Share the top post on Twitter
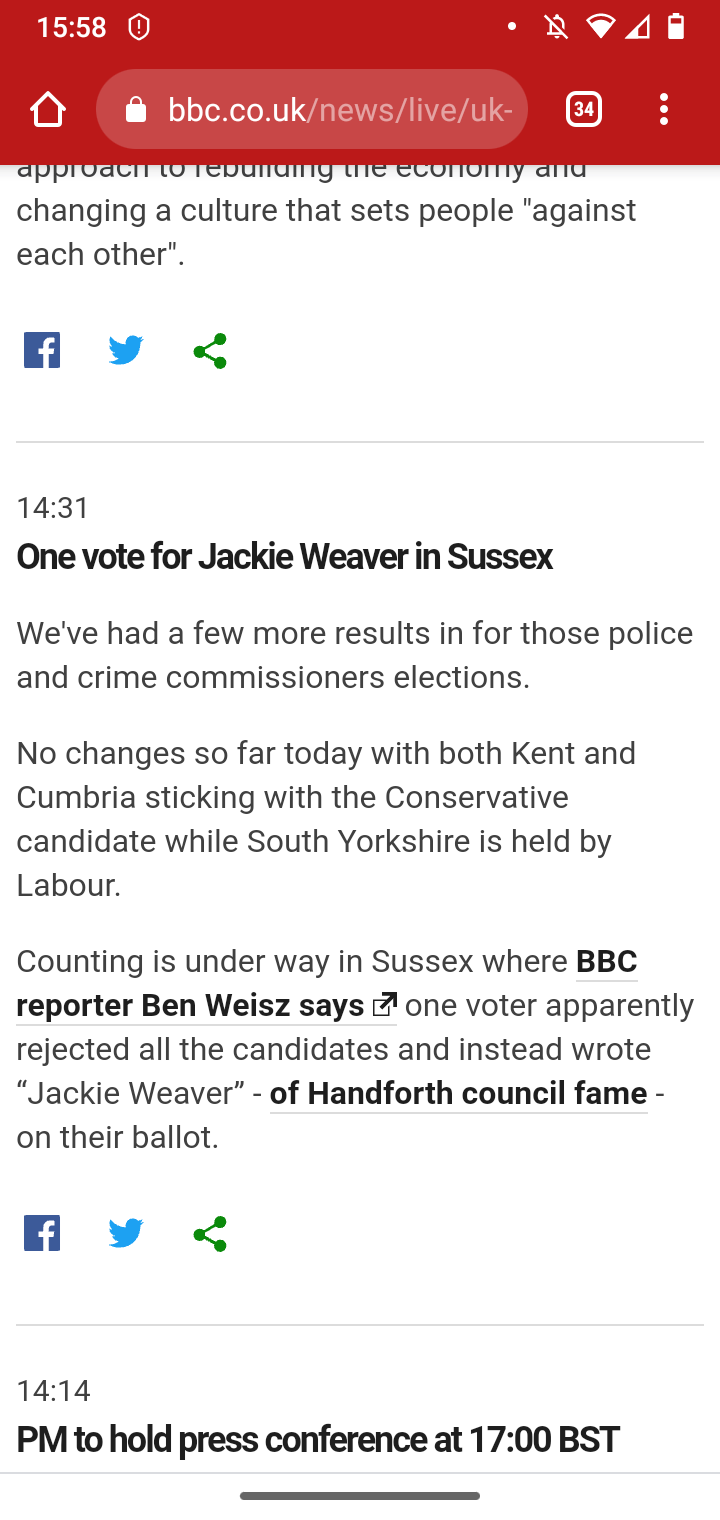This screenshot has width=720, height=1520. coord(126,351)
